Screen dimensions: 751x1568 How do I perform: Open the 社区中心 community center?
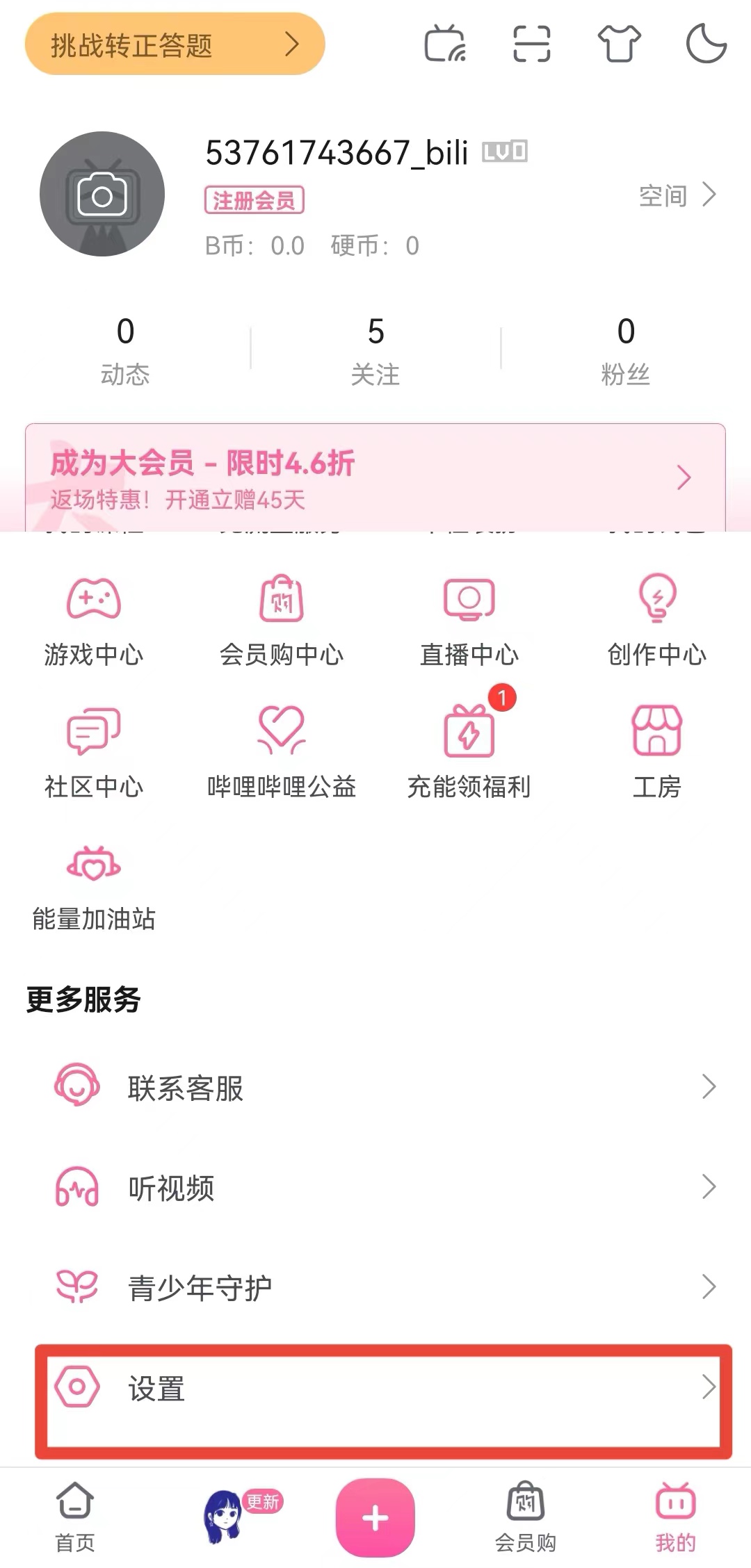pyautogui.click(x=92, y=754)
